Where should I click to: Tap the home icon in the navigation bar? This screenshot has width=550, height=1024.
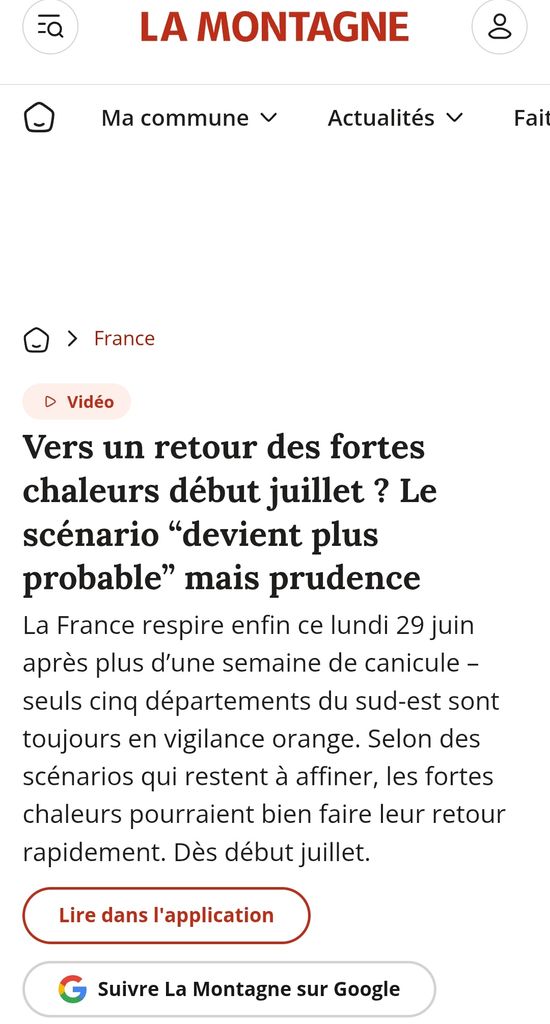pos(39,118)
